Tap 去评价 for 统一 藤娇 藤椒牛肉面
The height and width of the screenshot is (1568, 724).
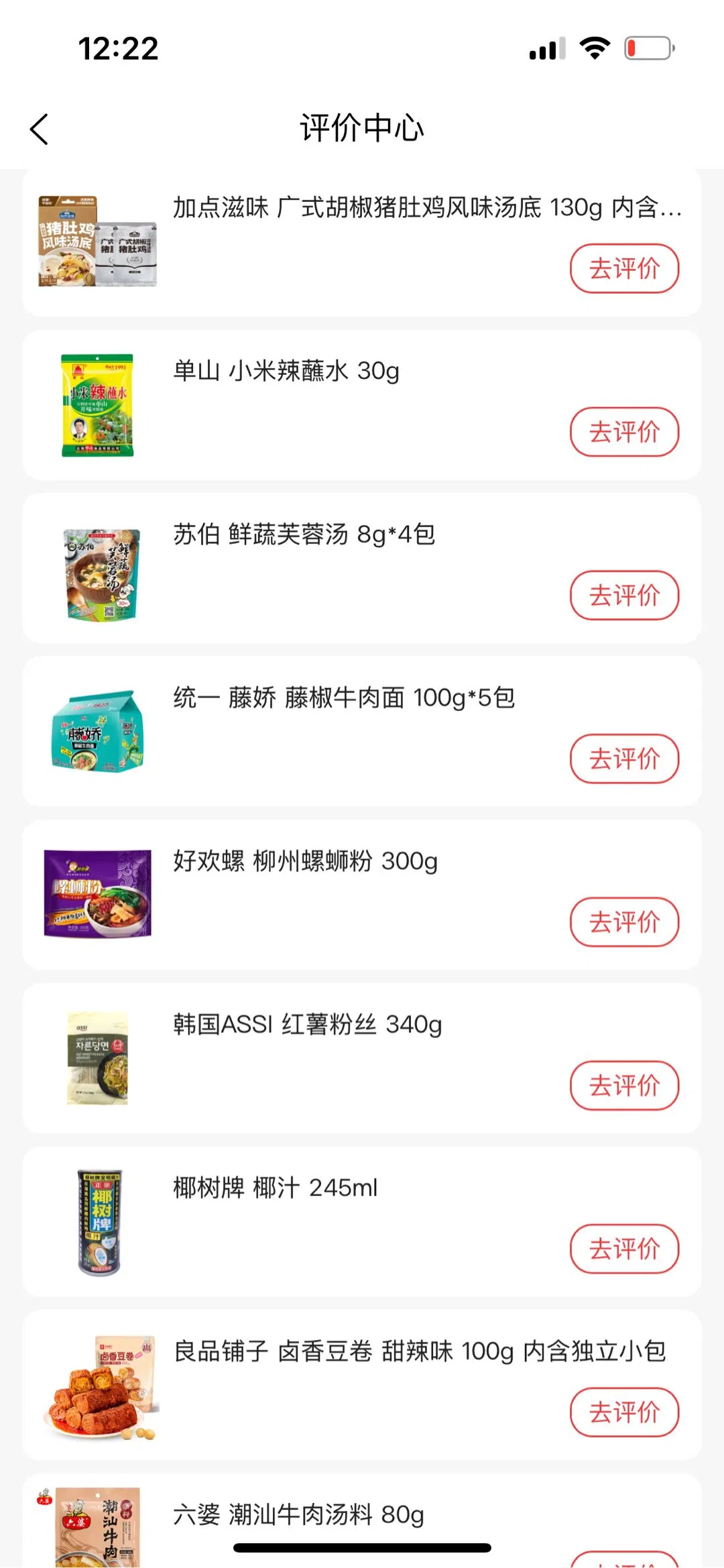624,759
